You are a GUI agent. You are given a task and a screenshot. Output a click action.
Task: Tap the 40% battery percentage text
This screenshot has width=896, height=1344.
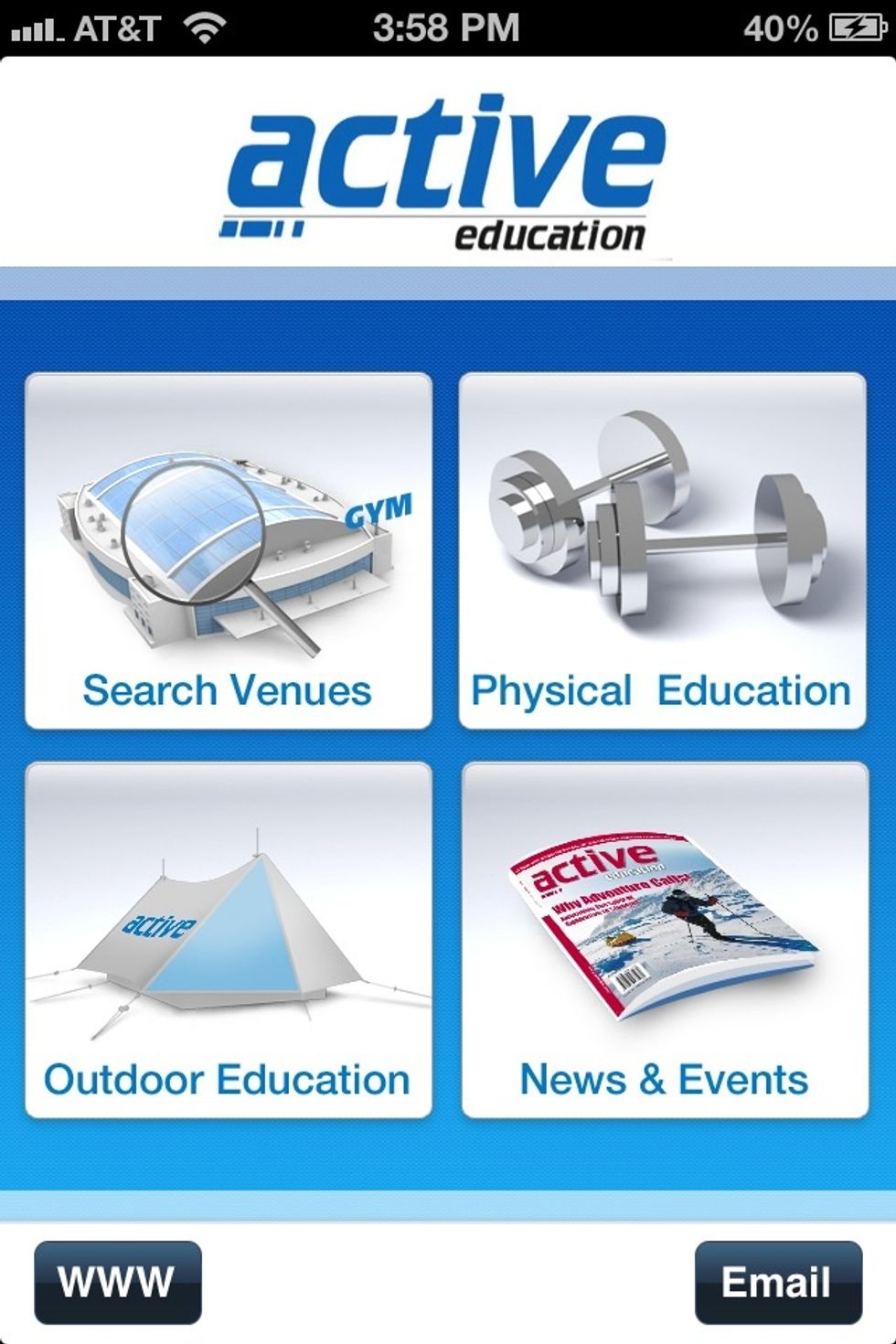pyautogui.click(x=782, y=25)
